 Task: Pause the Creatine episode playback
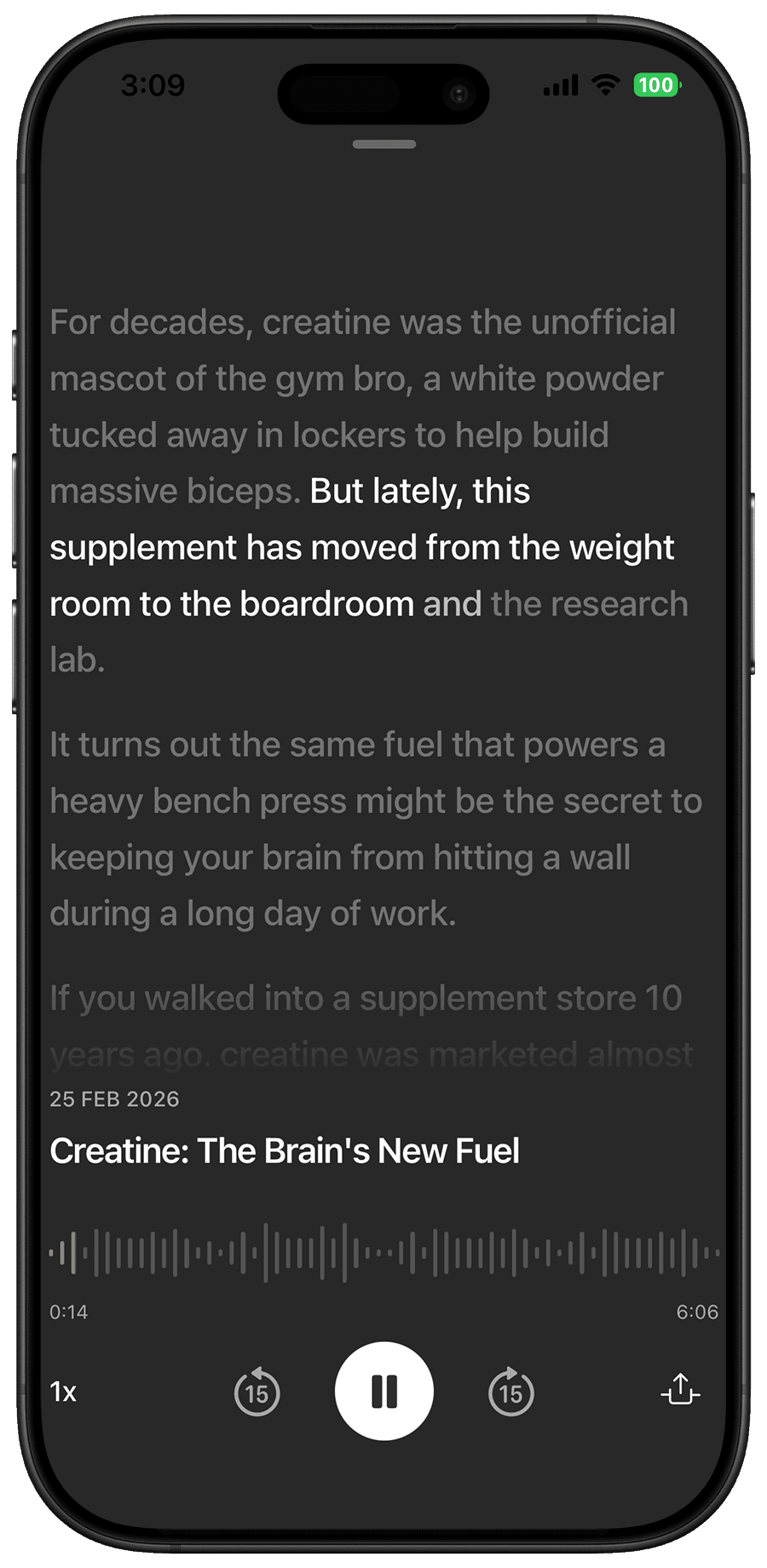(383, 1391)
